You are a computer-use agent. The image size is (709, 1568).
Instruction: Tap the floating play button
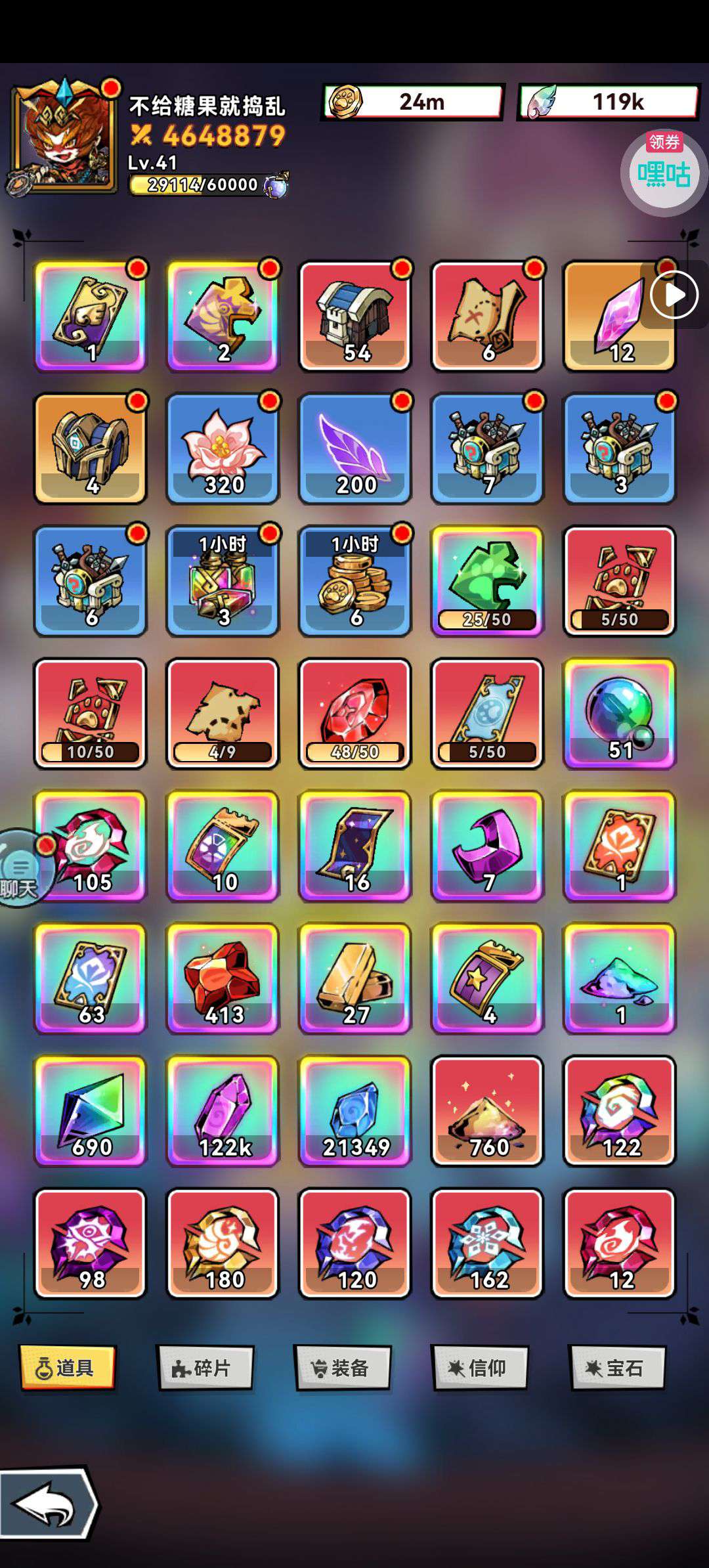coord(674,295)
